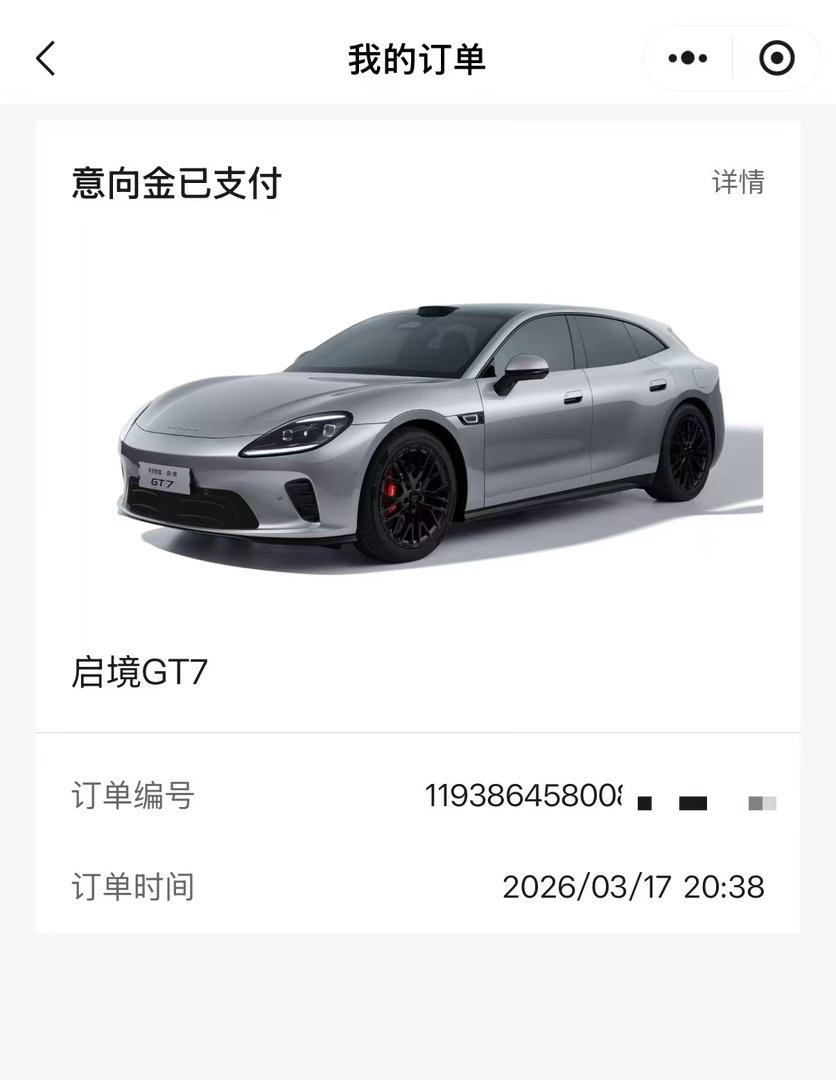Tap the circular mini program exit icon

(x=775, y=59)
